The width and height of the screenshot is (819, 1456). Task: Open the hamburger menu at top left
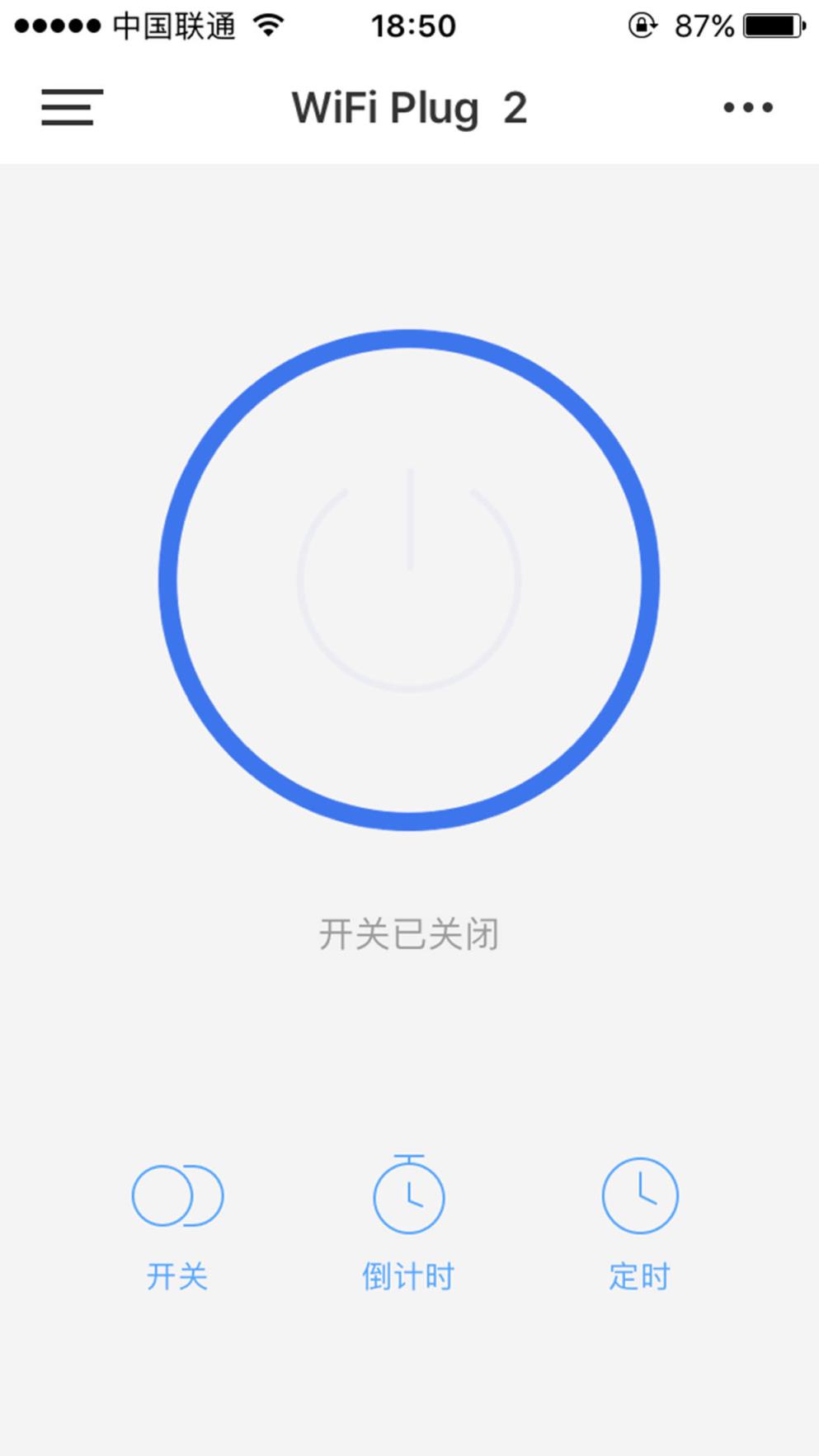(x=69, y=107)
